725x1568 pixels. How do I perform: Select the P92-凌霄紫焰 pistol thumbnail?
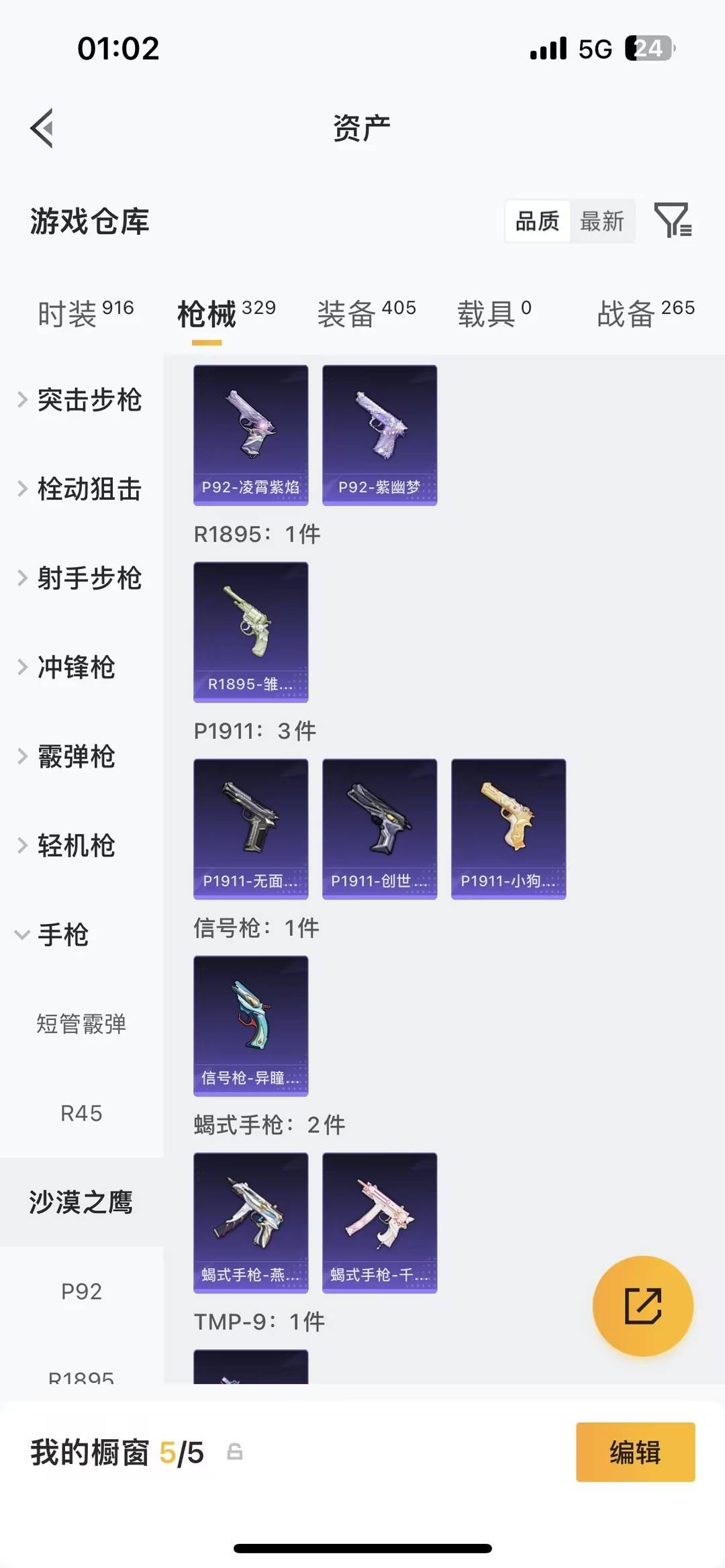pyautogui.click(x=250, y=433)
